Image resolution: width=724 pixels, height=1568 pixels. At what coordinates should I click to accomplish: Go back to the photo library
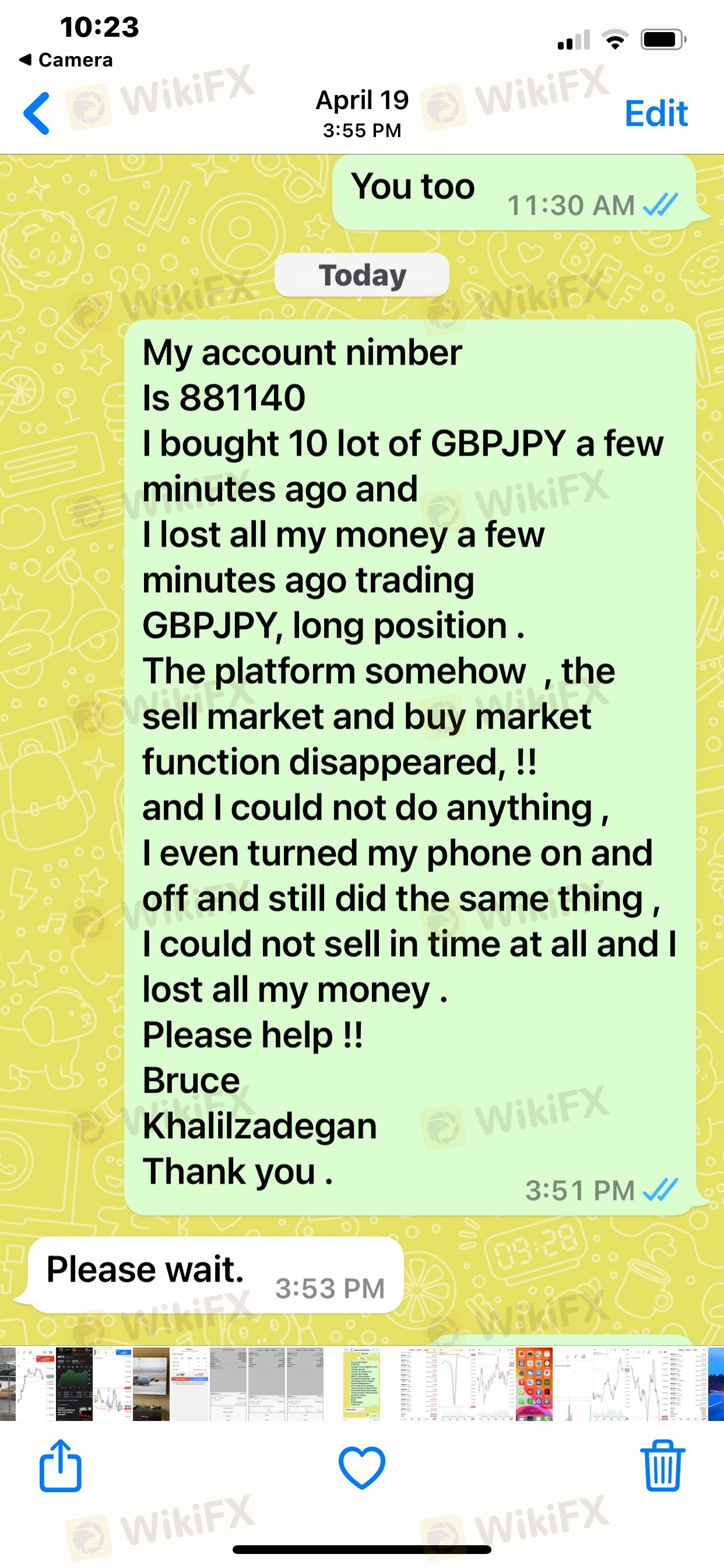click(x=37, y=113)
